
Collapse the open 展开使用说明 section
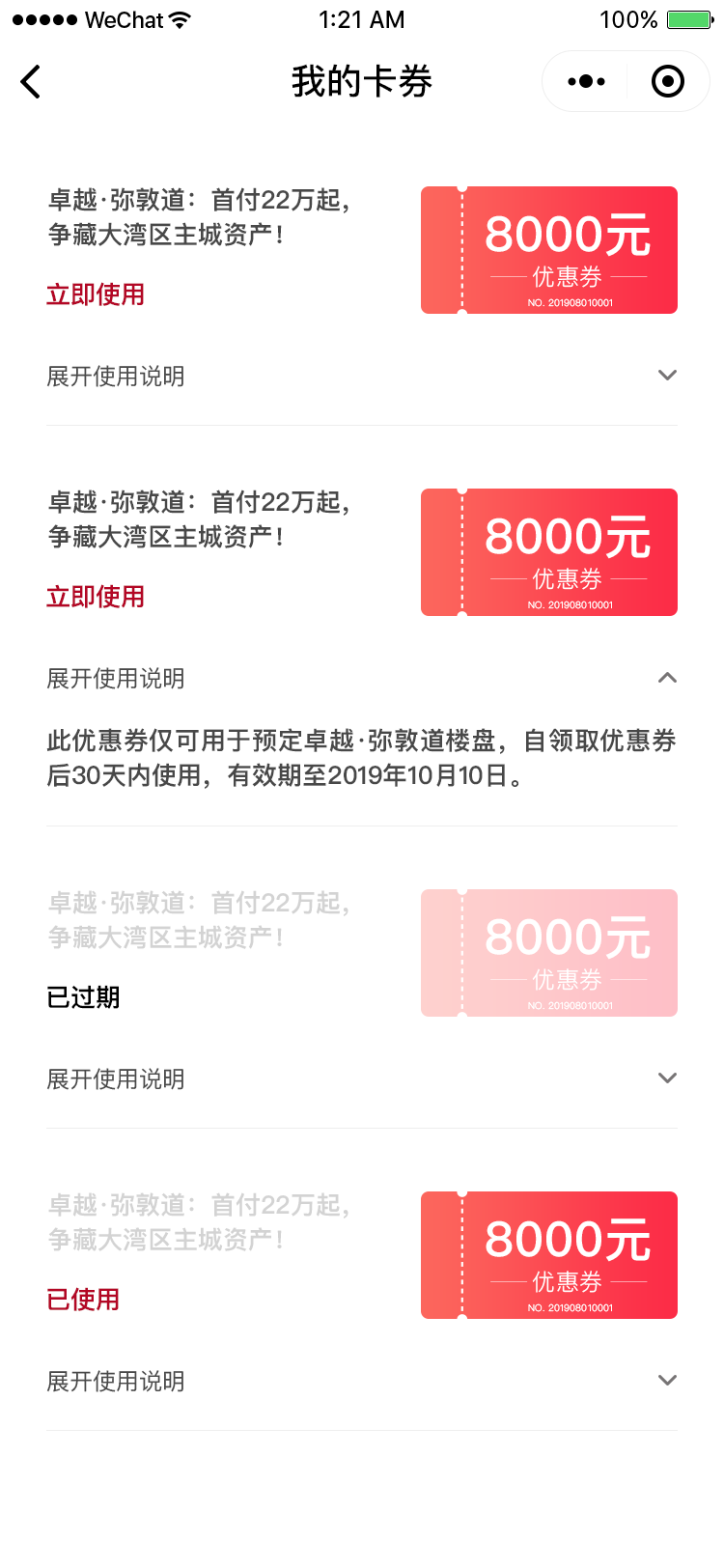[362, 679]
